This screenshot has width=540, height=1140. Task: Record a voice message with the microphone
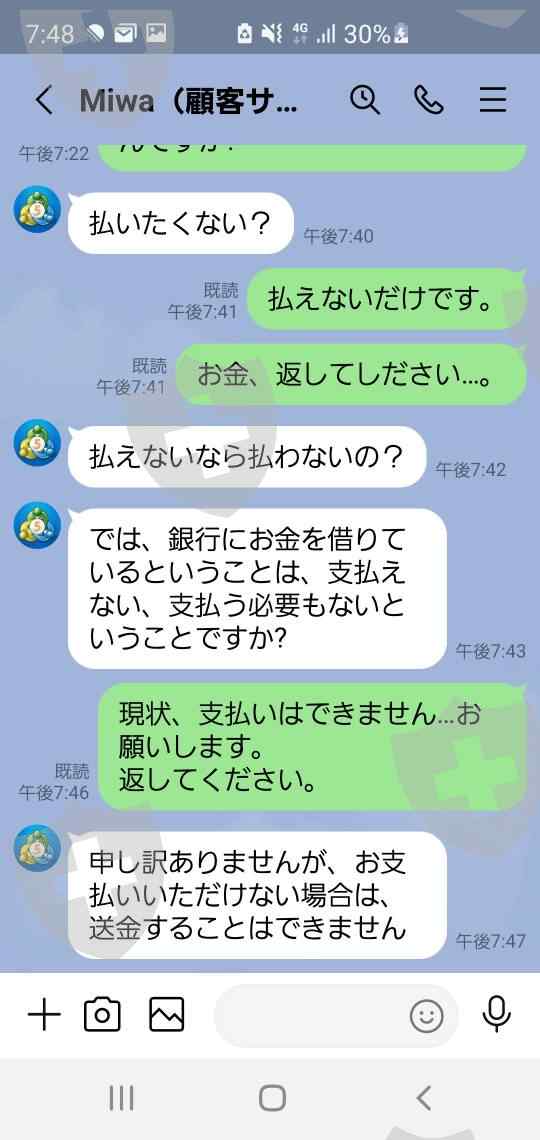point(497,1013)
